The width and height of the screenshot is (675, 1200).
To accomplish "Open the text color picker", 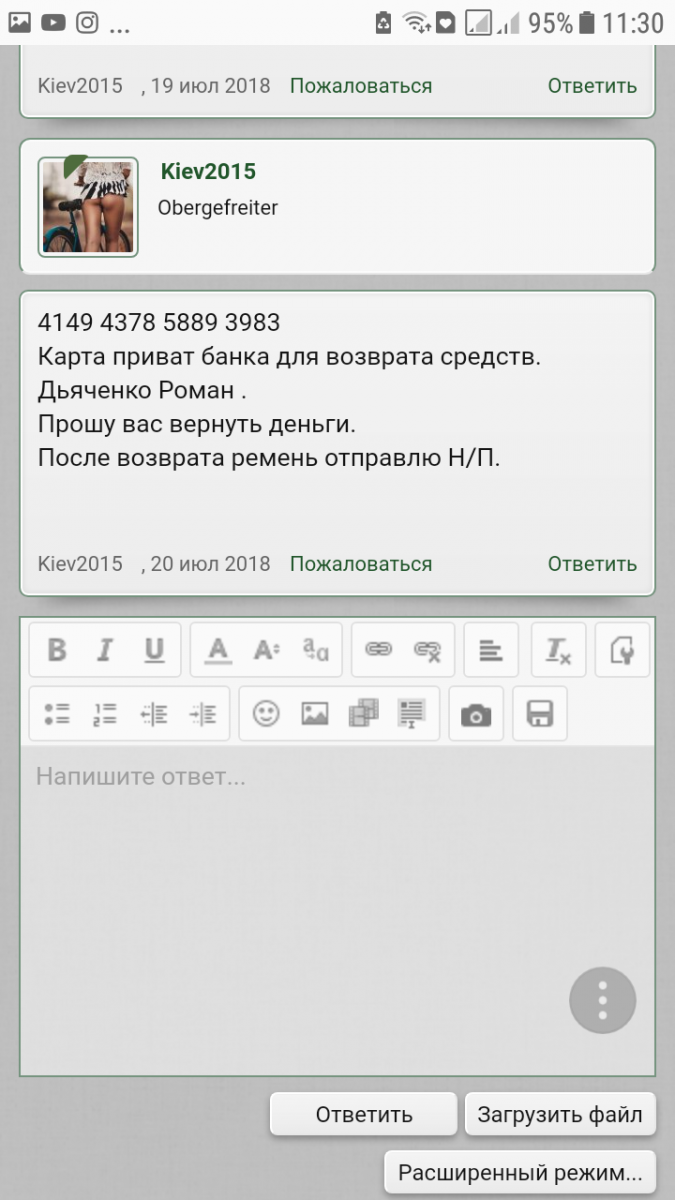I will pos(218,650).
